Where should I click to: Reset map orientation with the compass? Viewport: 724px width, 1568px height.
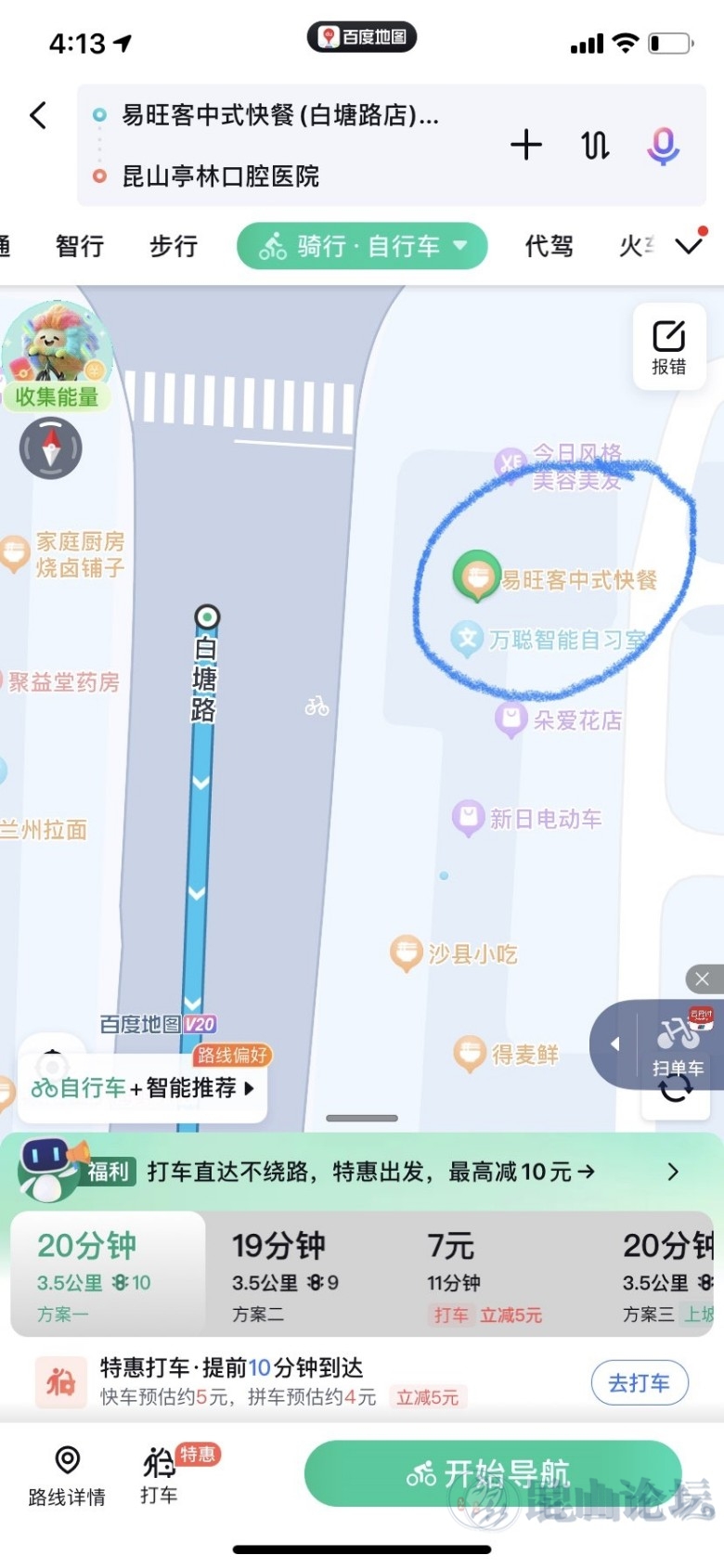[x=51, y=448]
